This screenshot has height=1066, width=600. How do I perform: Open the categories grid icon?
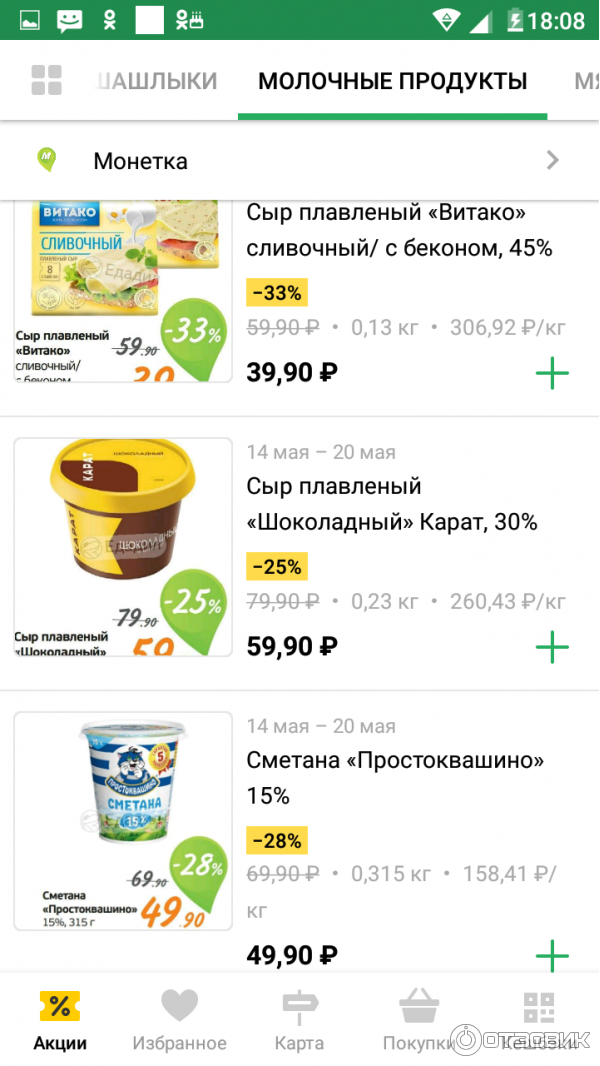coord(46,81)
